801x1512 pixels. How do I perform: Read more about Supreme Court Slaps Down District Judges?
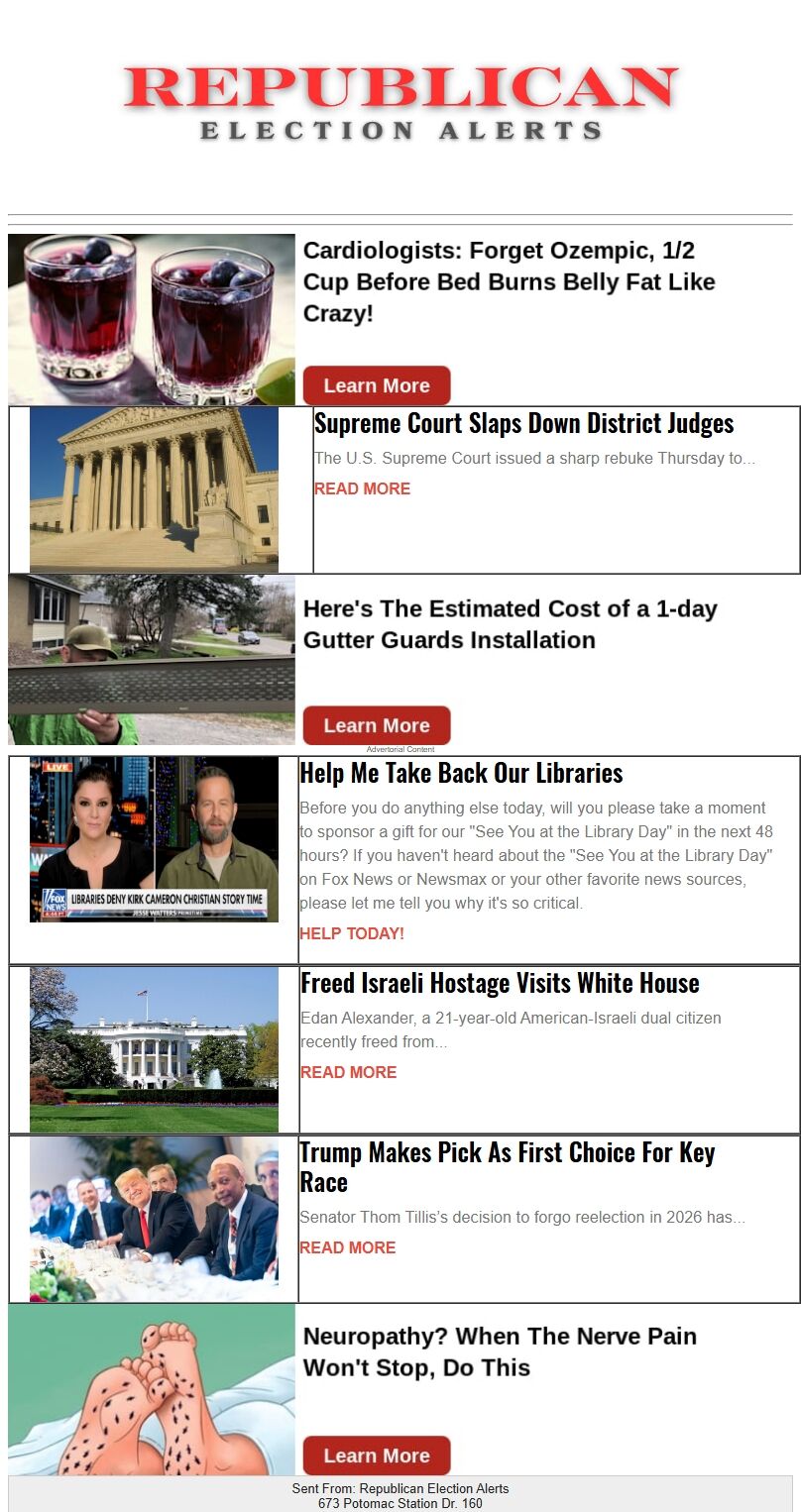pos(362,488)
